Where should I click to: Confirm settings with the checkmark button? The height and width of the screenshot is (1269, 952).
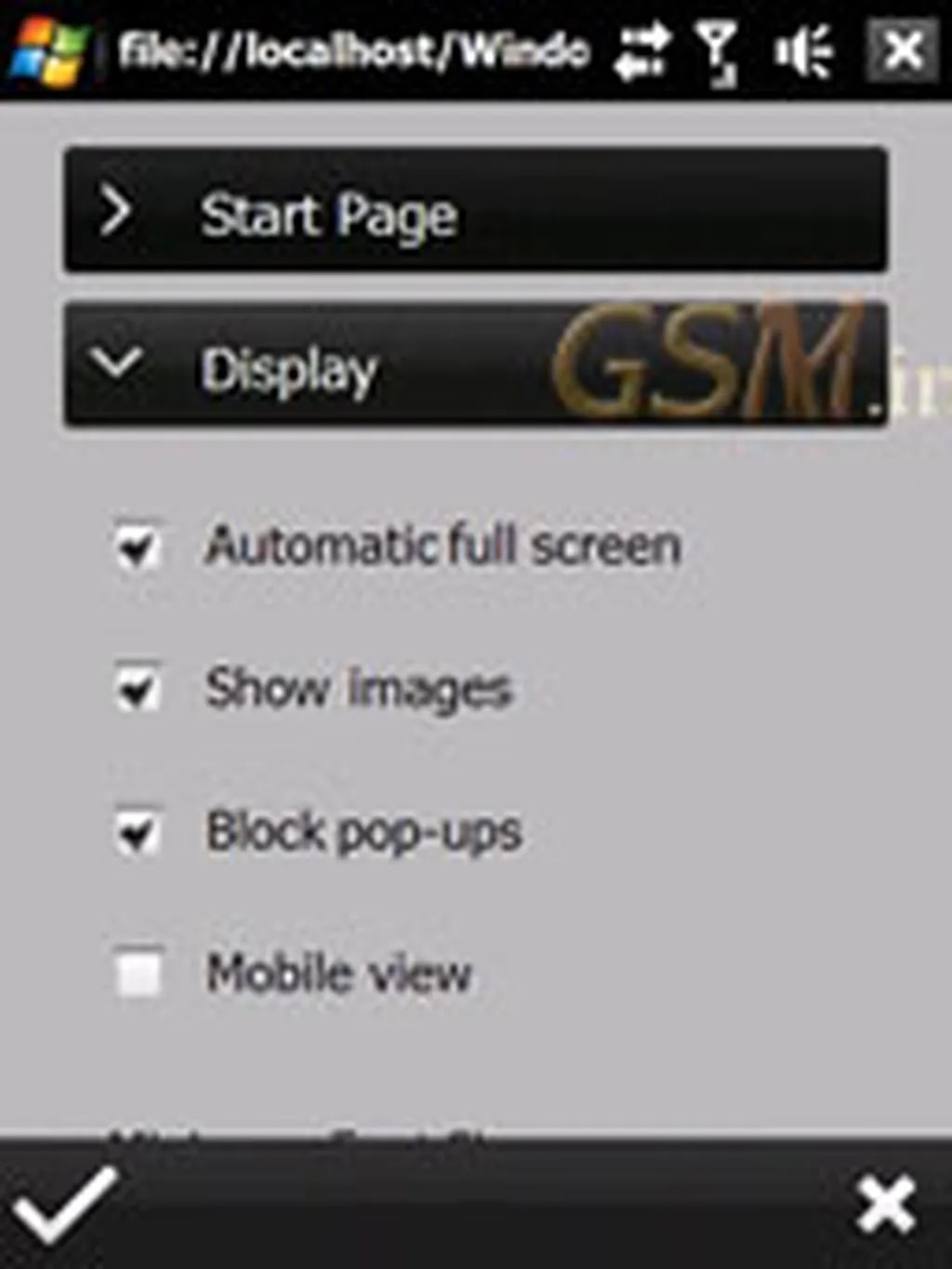63,1205
